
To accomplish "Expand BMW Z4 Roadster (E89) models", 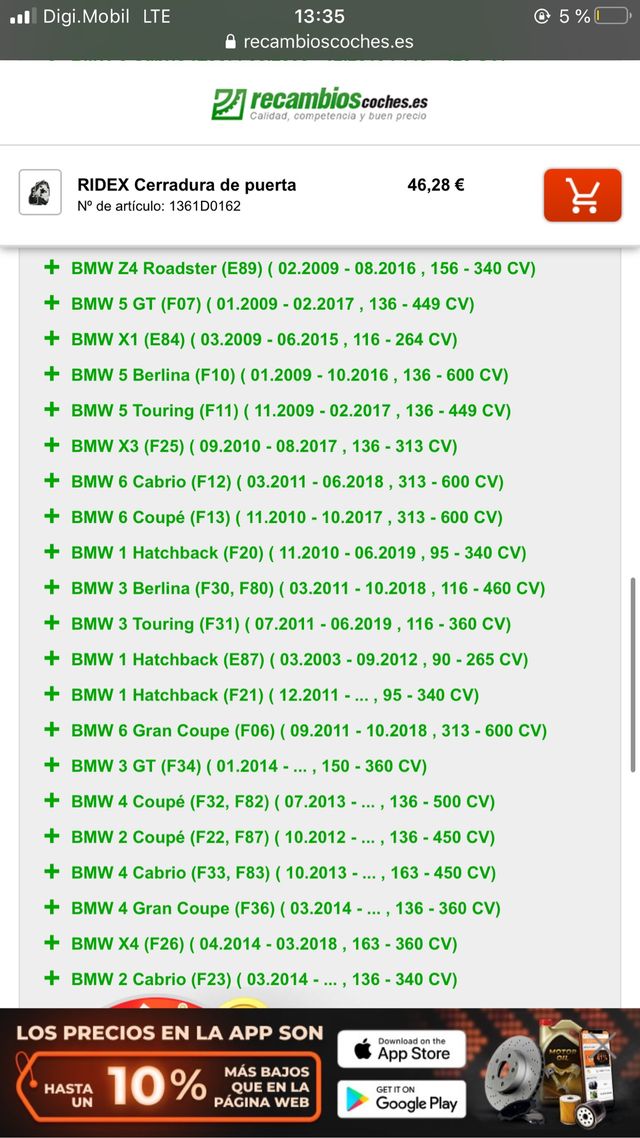I will coord(52,268).
